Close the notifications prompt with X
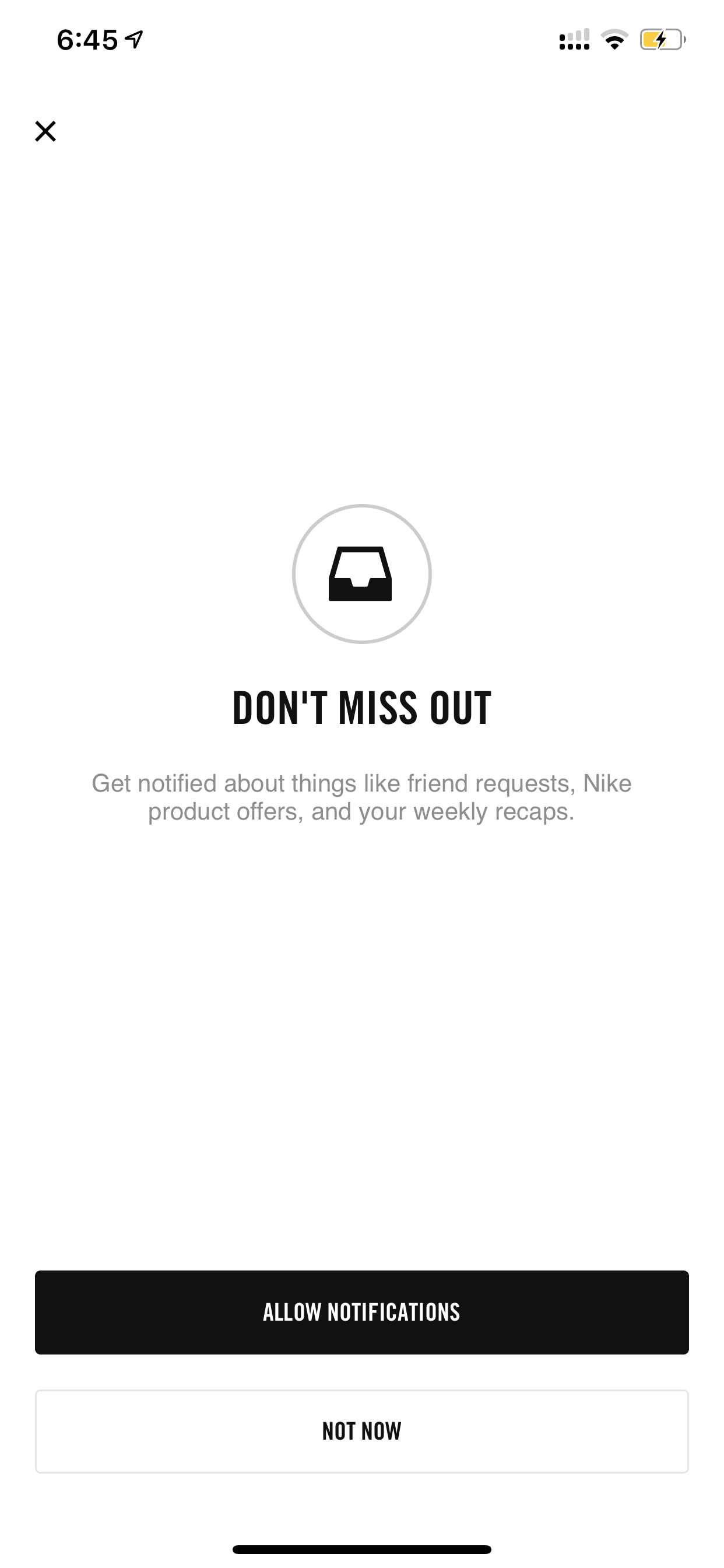This screenshot has width=724, height=1568. tap(45, 131)
